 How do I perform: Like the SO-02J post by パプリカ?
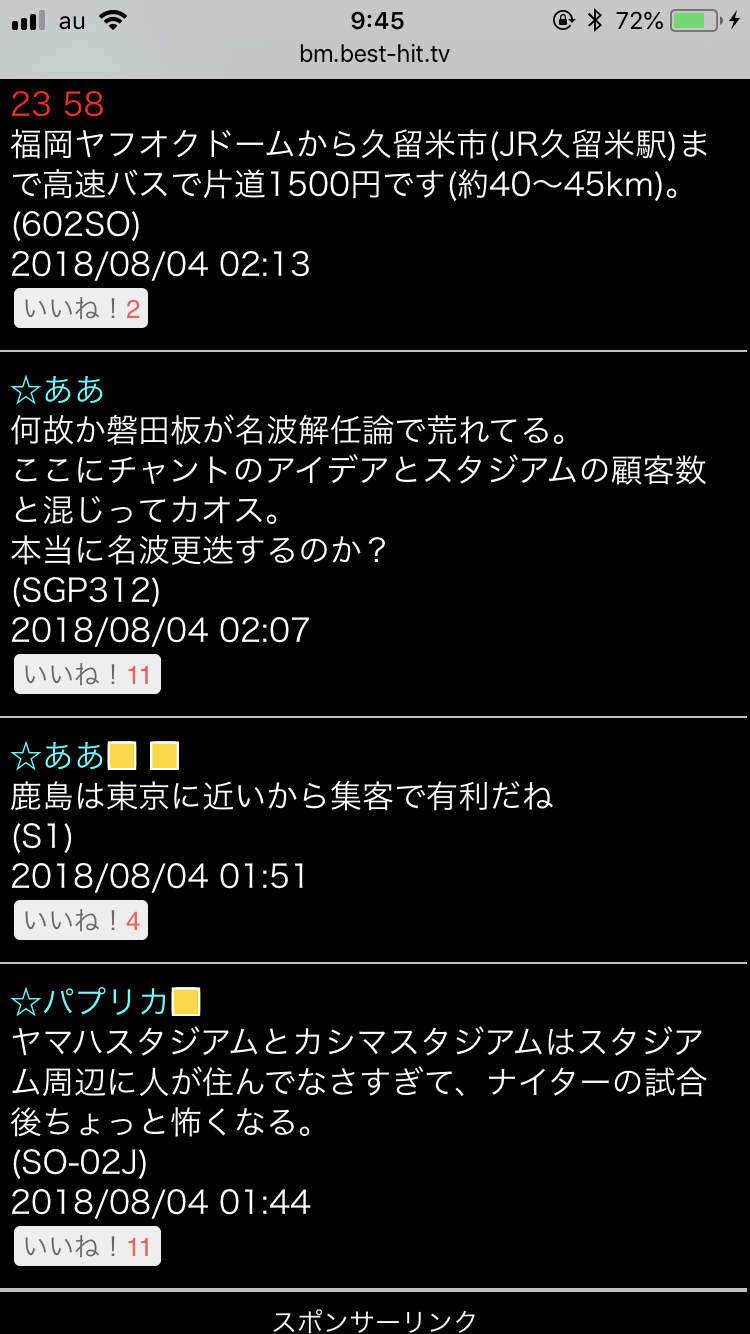tap(87, 1247)
